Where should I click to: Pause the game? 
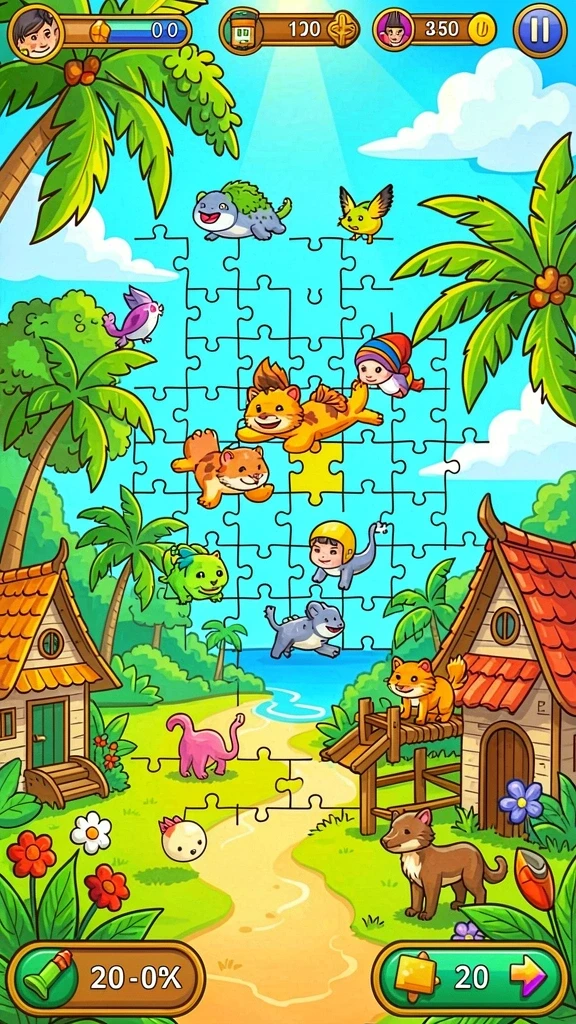tap(539, 30)
